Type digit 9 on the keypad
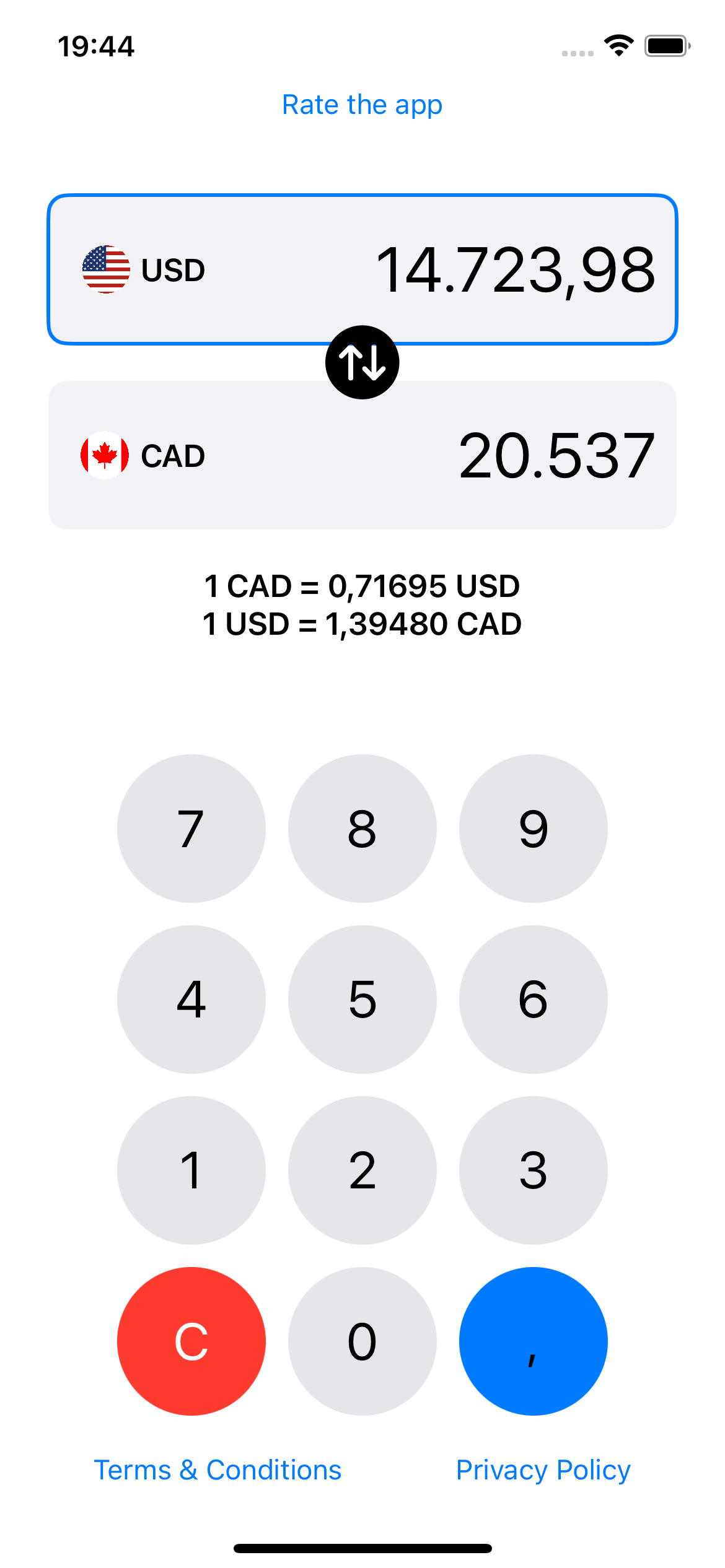Screen dimensions: 725x1568 (x=533, y=828)
